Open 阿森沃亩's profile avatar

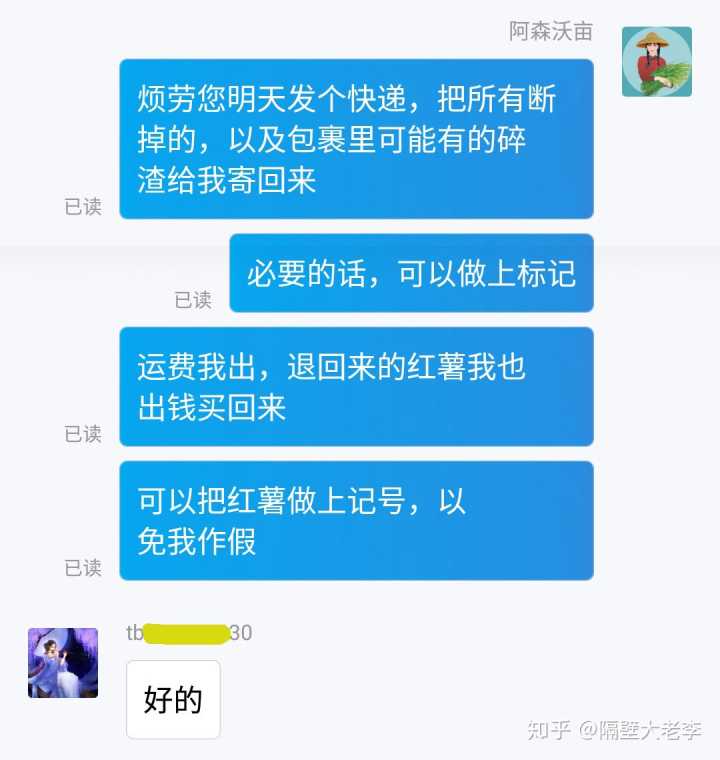[657, 62]
